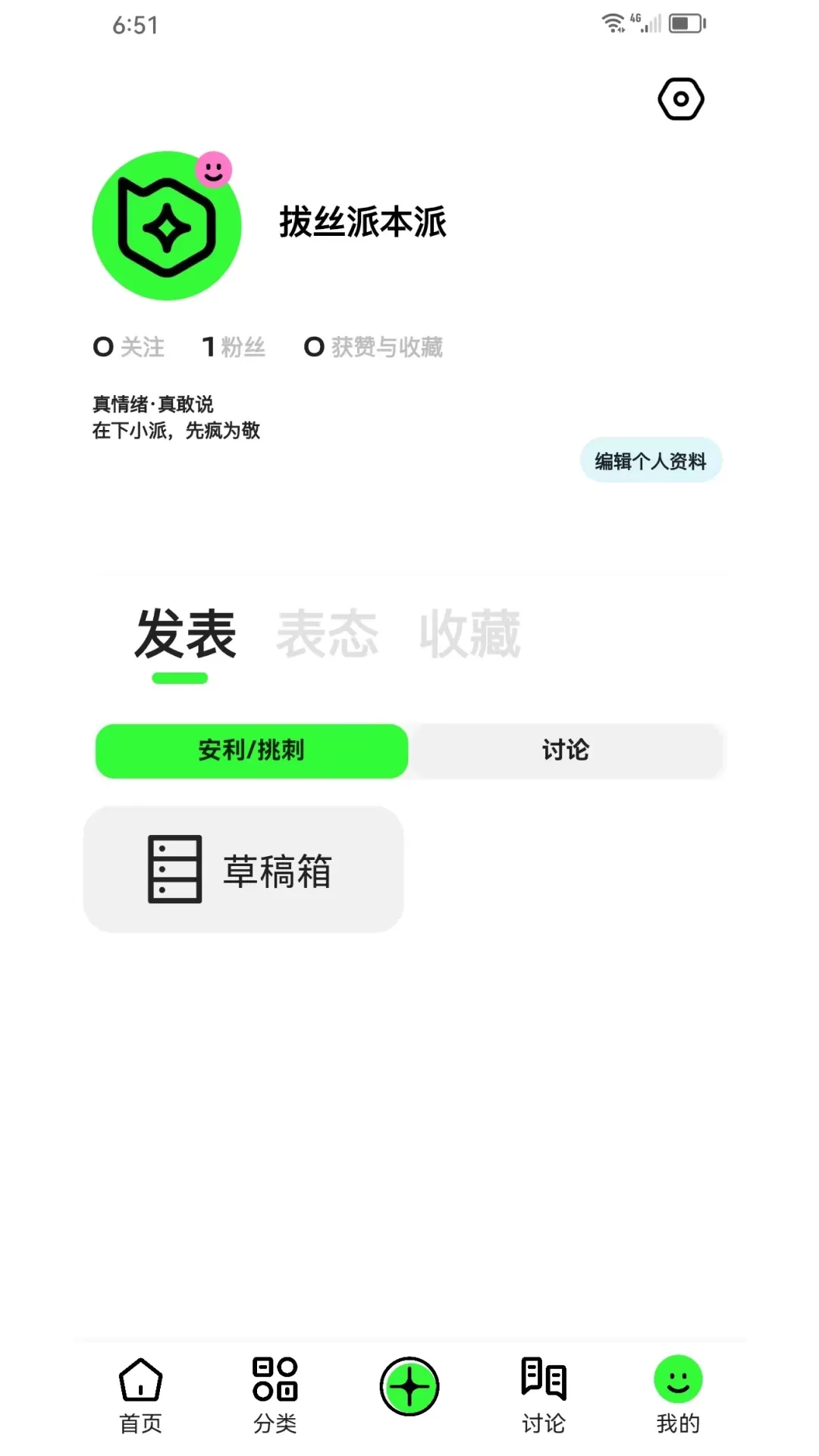
Task: Tap 编辑个人资料 to edit profile
Action: click(x=651, y=460)
